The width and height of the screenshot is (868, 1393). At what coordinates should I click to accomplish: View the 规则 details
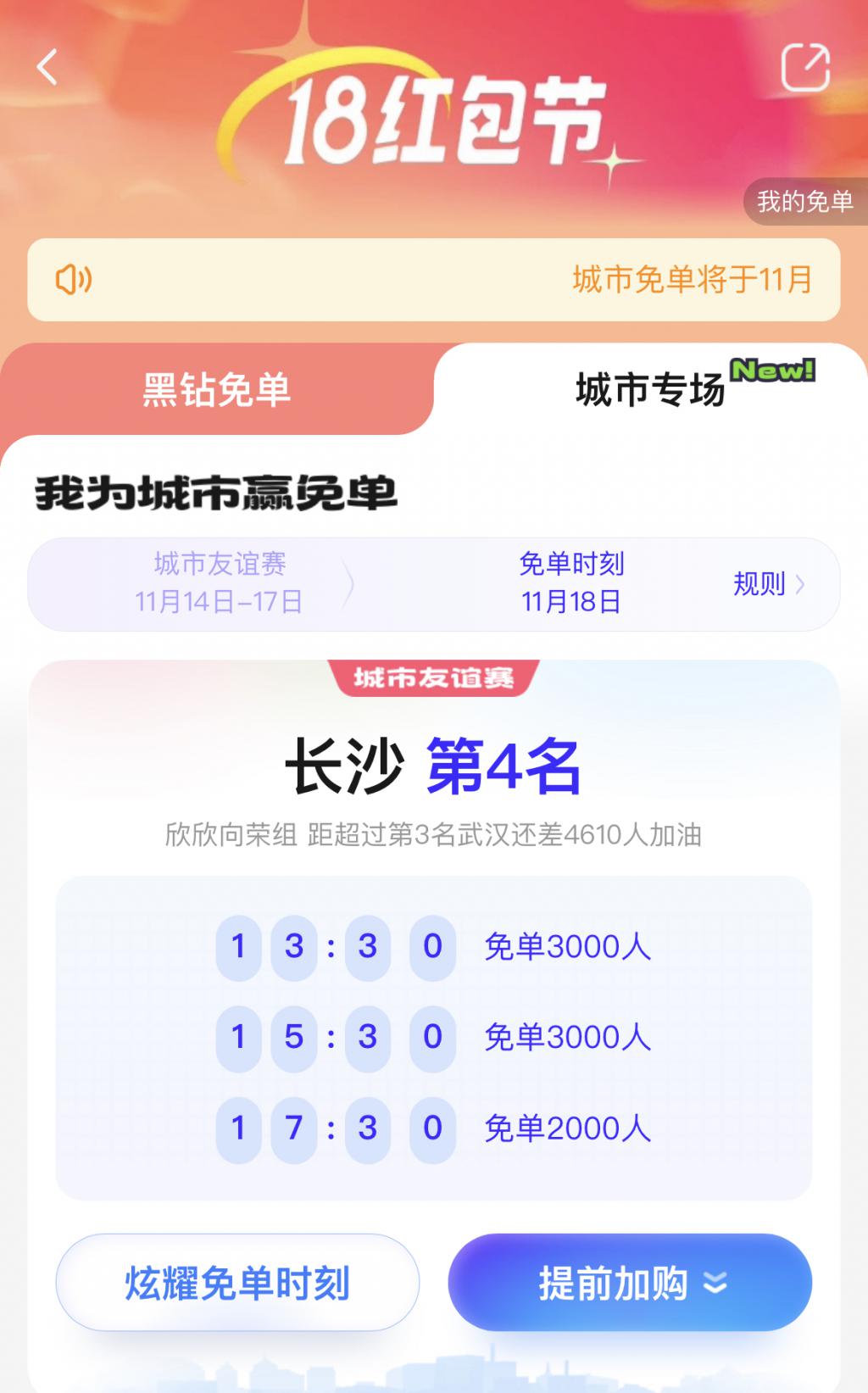[x=768, y=584]
